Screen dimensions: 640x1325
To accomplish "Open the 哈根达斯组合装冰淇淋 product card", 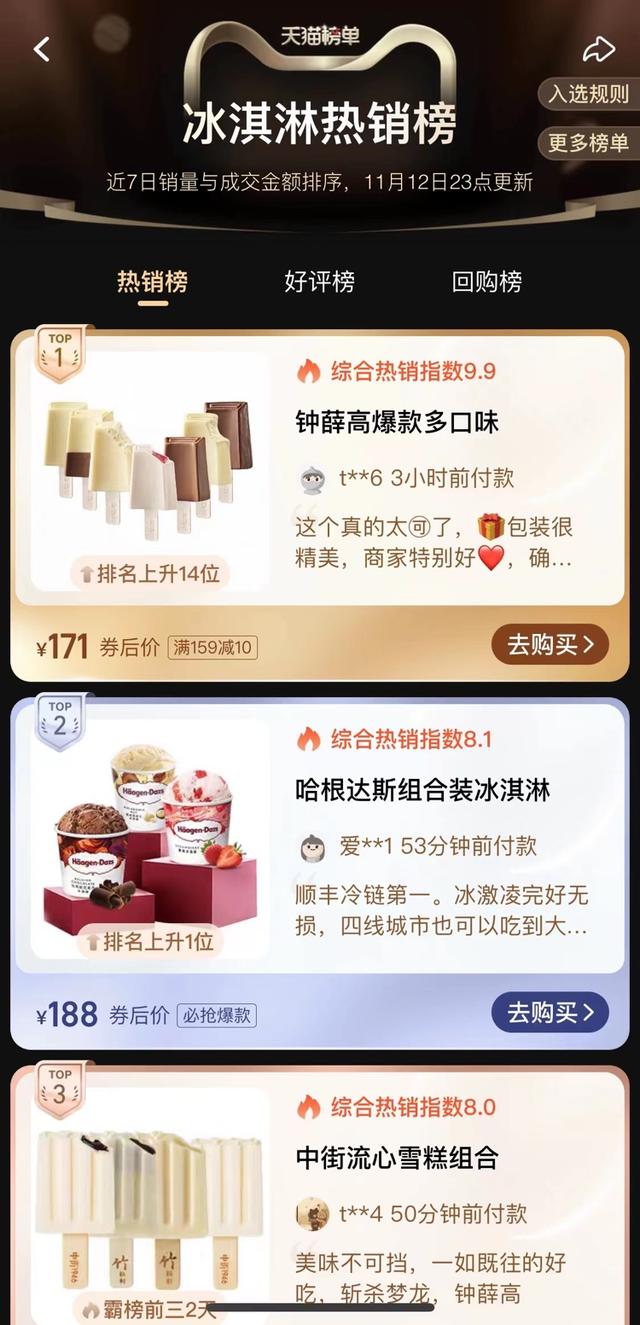I will (422, 790).
